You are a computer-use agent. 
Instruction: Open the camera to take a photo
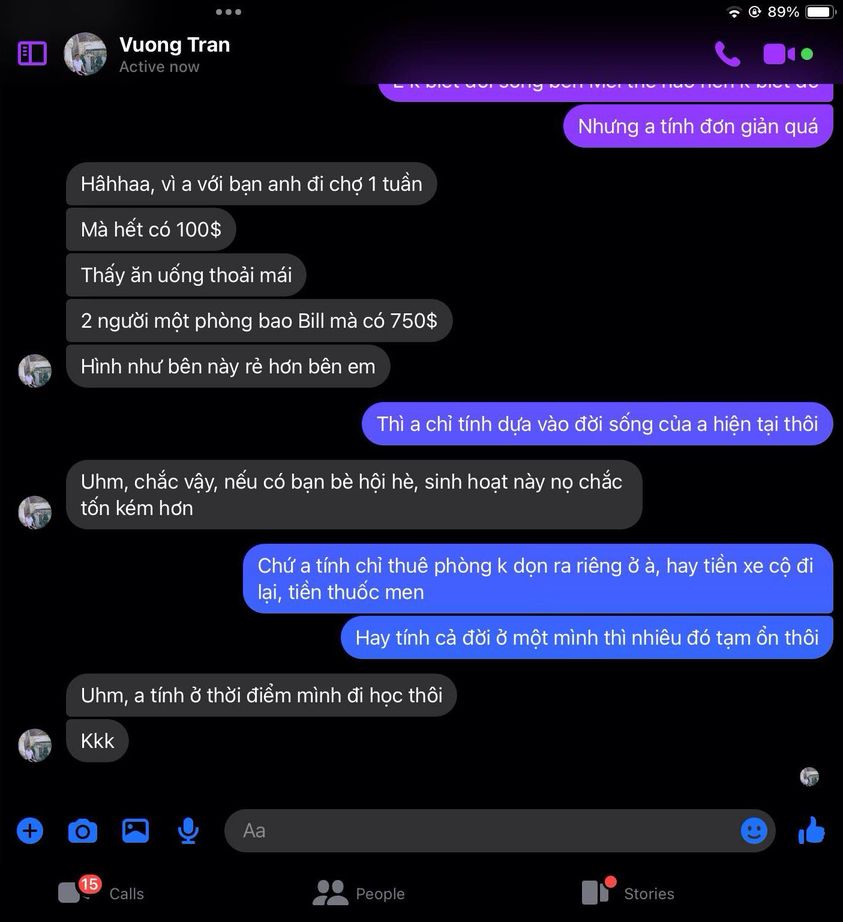pyautogui.click(x=82, y=830)
